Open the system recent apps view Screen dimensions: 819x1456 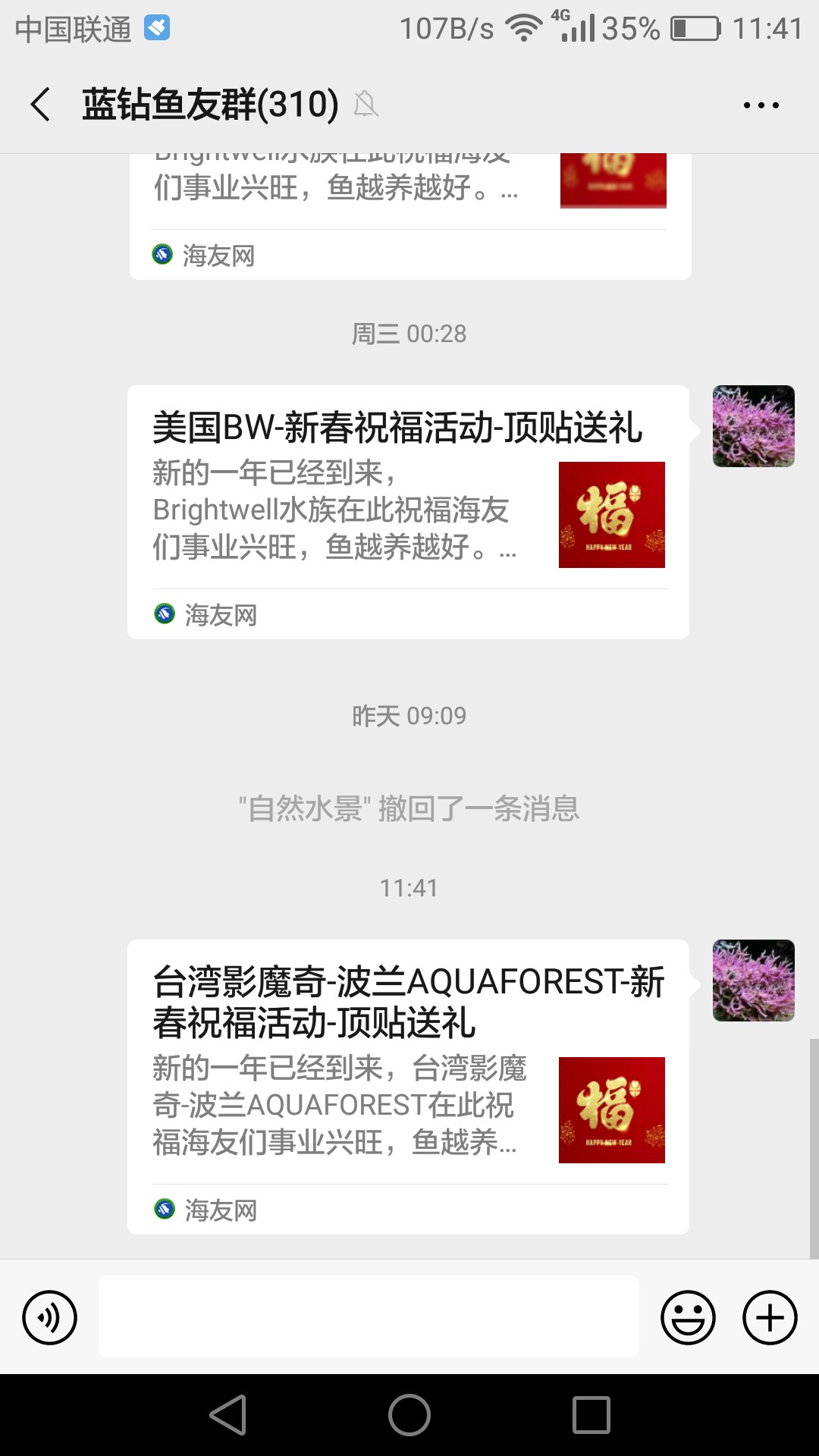pos(591,1415)
